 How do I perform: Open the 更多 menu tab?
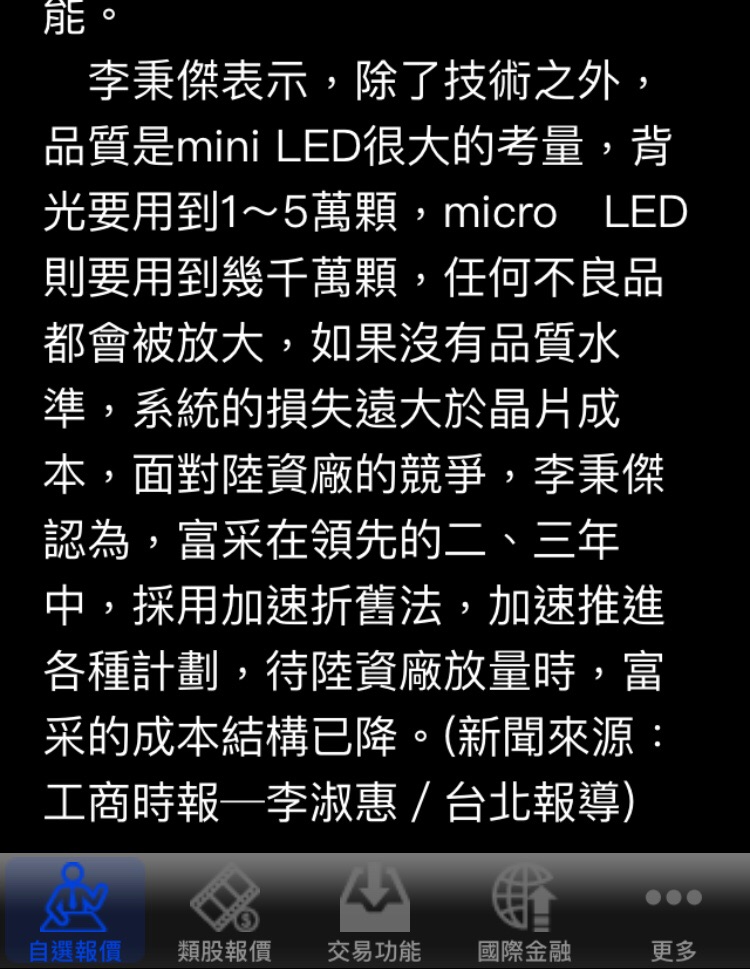pyautogui.click(x=674, y=912)
